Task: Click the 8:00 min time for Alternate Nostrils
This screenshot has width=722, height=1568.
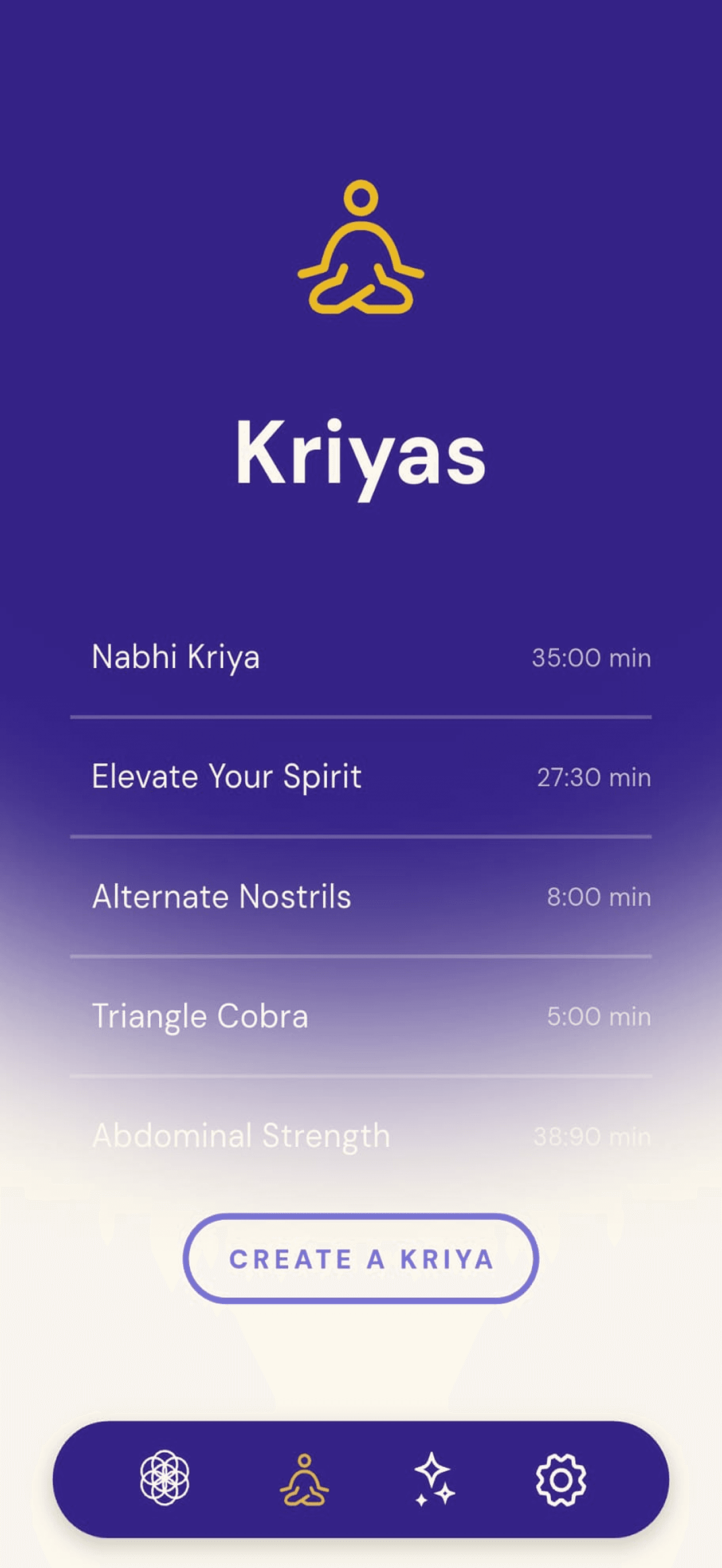Action: point(599,897)
